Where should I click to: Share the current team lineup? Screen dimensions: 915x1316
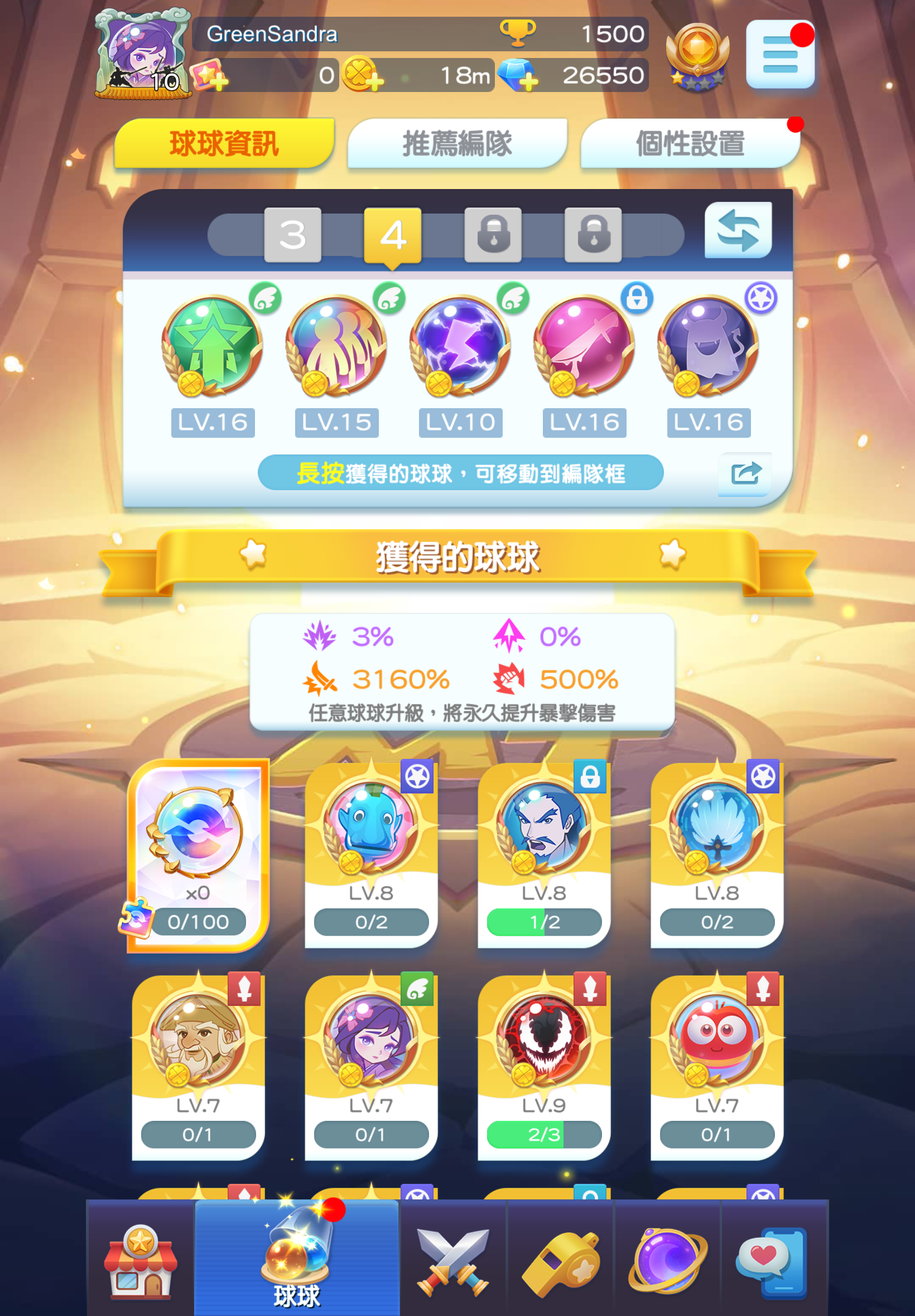[x=744, y=474]
